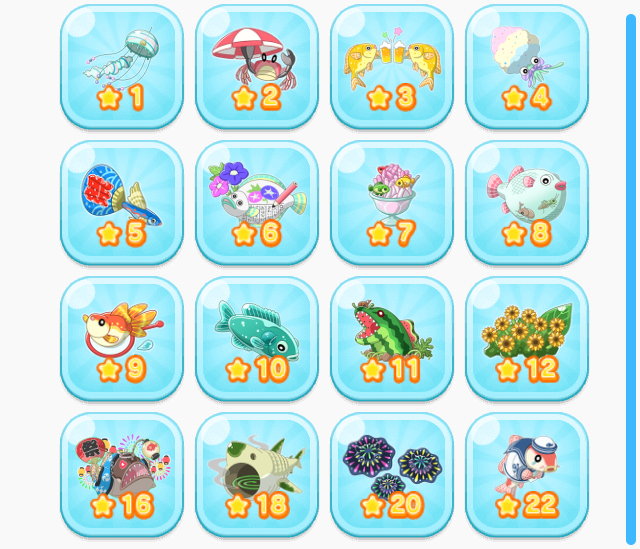
Task: Open the 4-star ice cream squid tile
Action: (527, 66)
